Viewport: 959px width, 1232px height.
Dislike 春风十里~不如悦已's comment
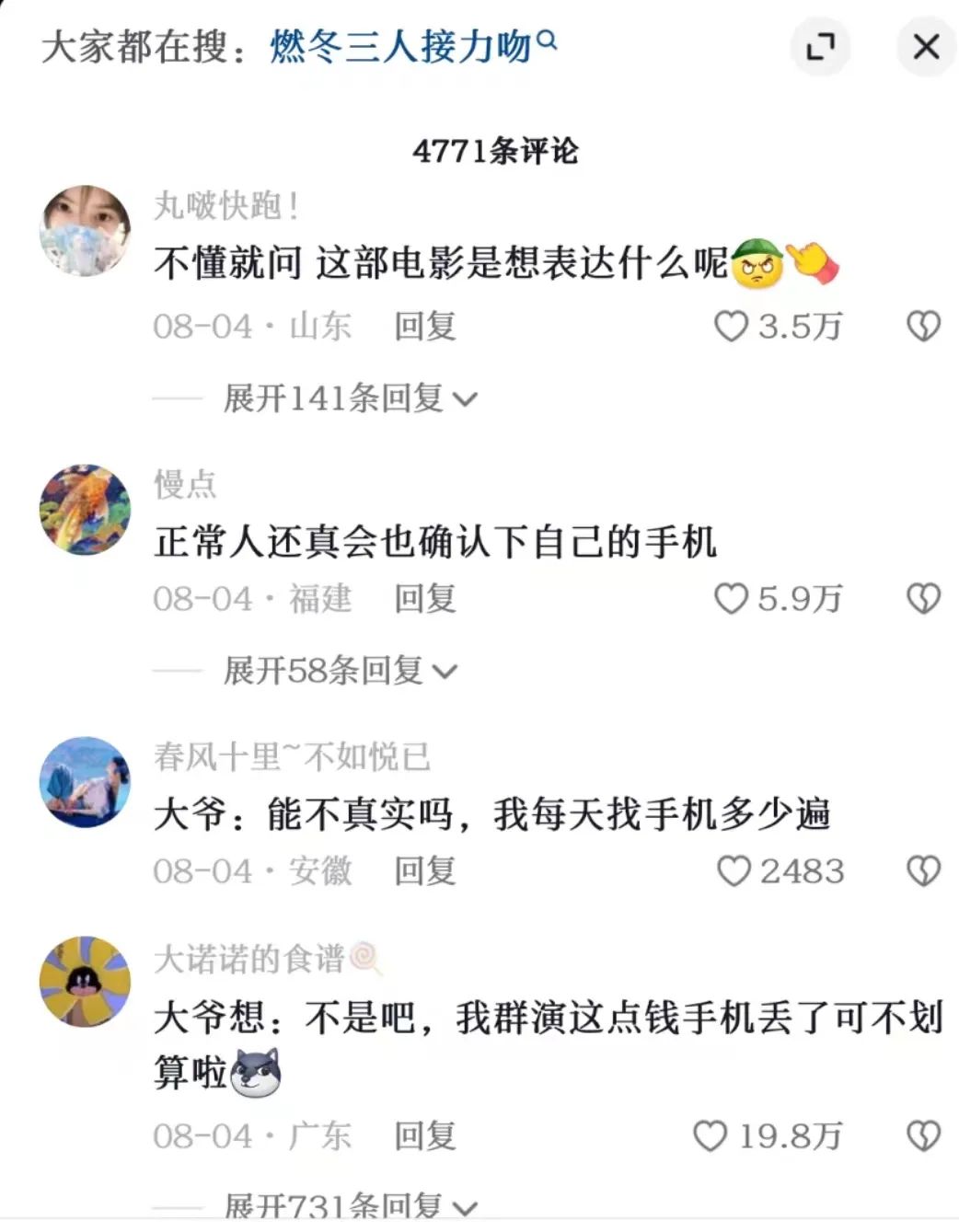(x=923, y=871)
